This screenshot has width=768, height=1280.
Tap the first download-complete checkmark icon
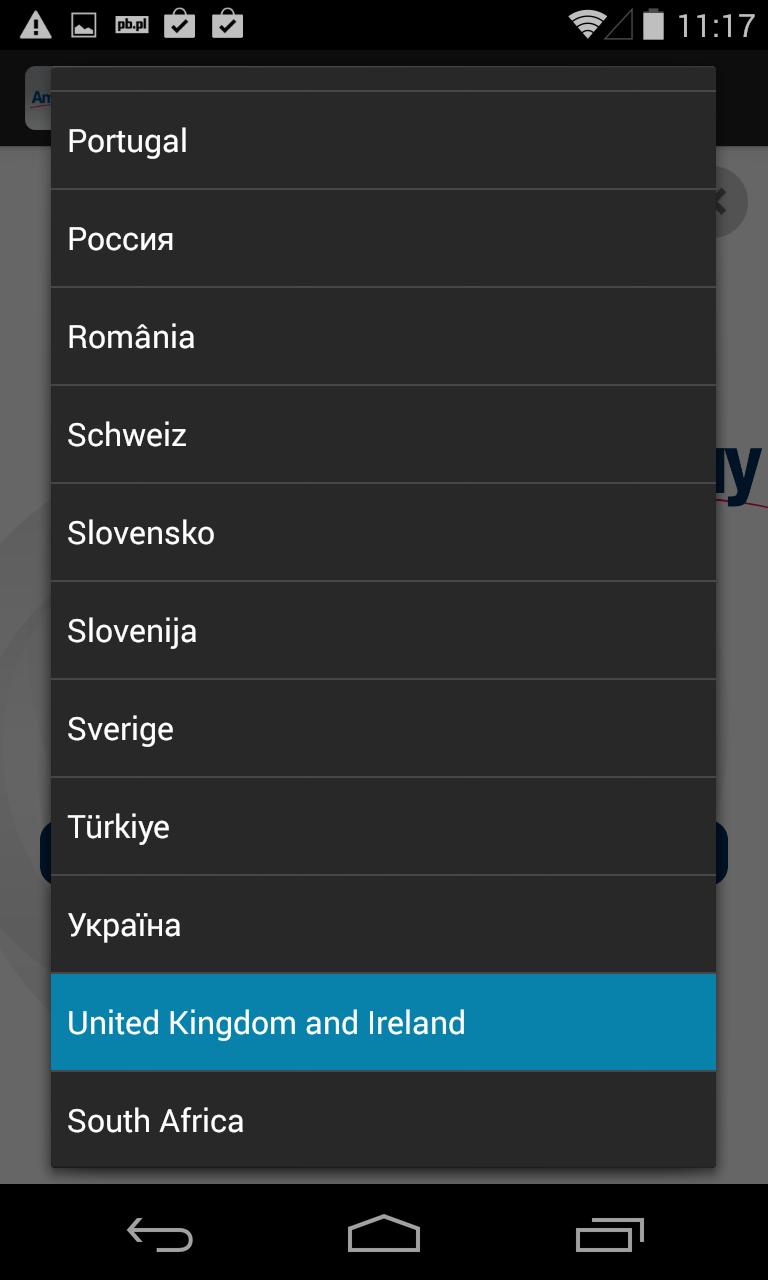point(178,25)
